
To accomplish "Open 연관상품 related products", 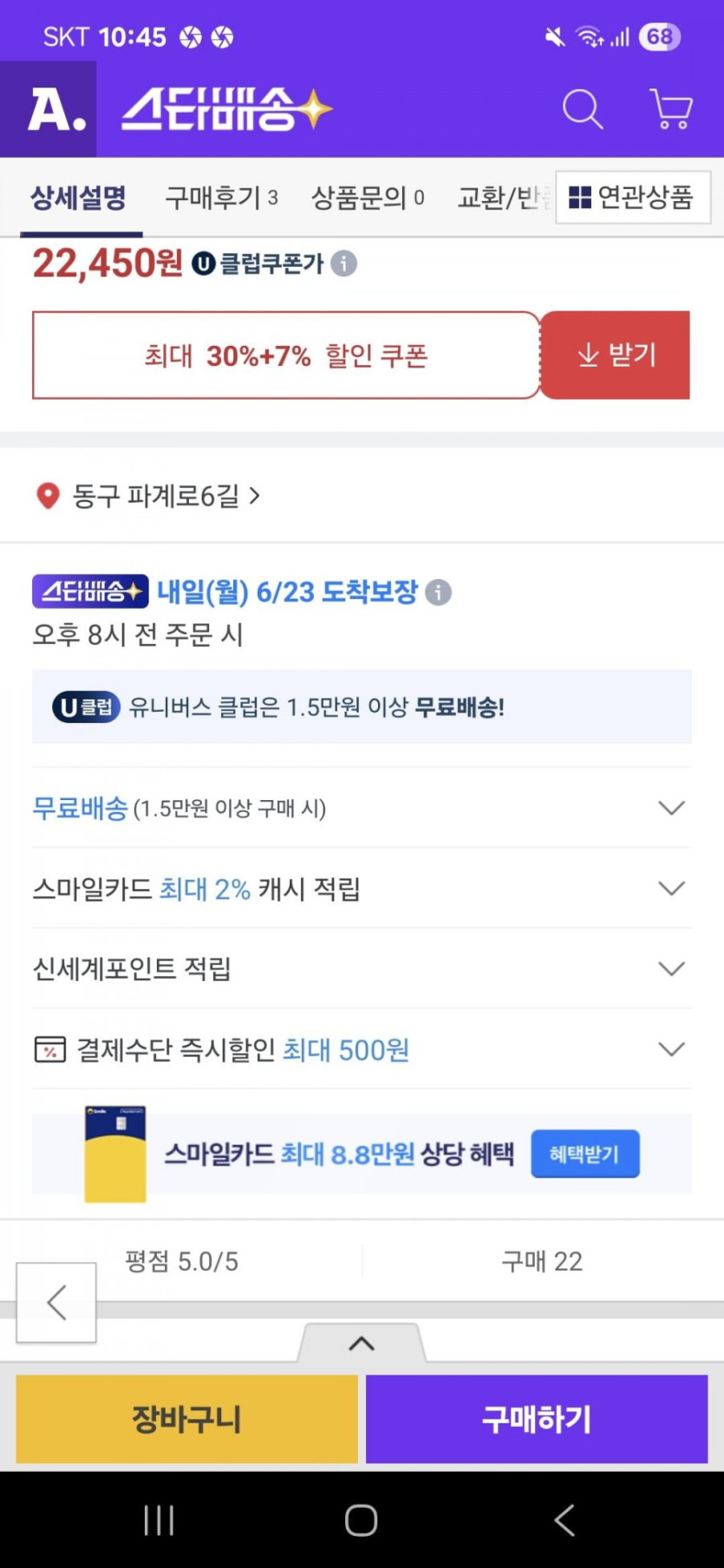I will tap(632, 198).
